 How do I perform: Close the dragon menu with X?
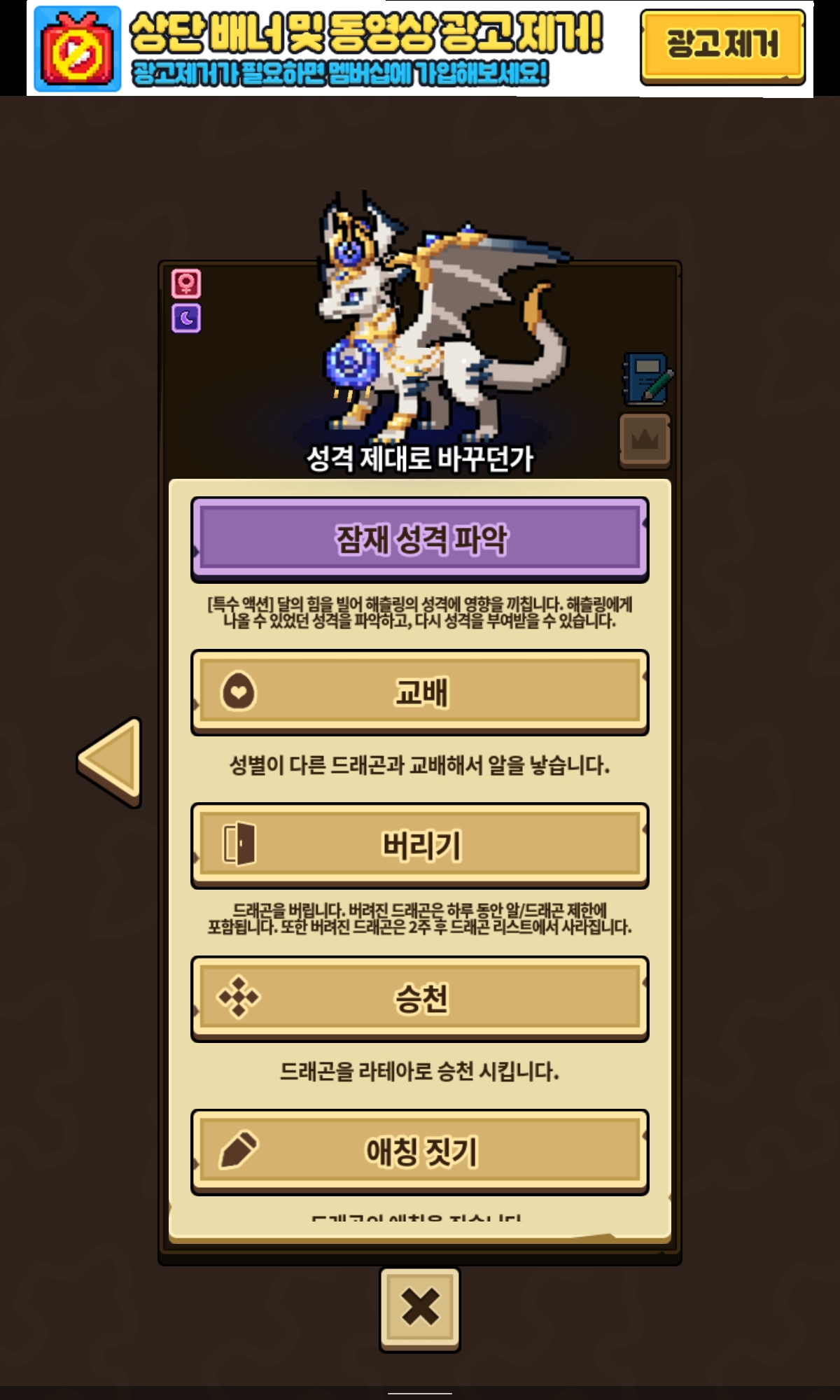pyautogui.click(x=420, y=1307)
